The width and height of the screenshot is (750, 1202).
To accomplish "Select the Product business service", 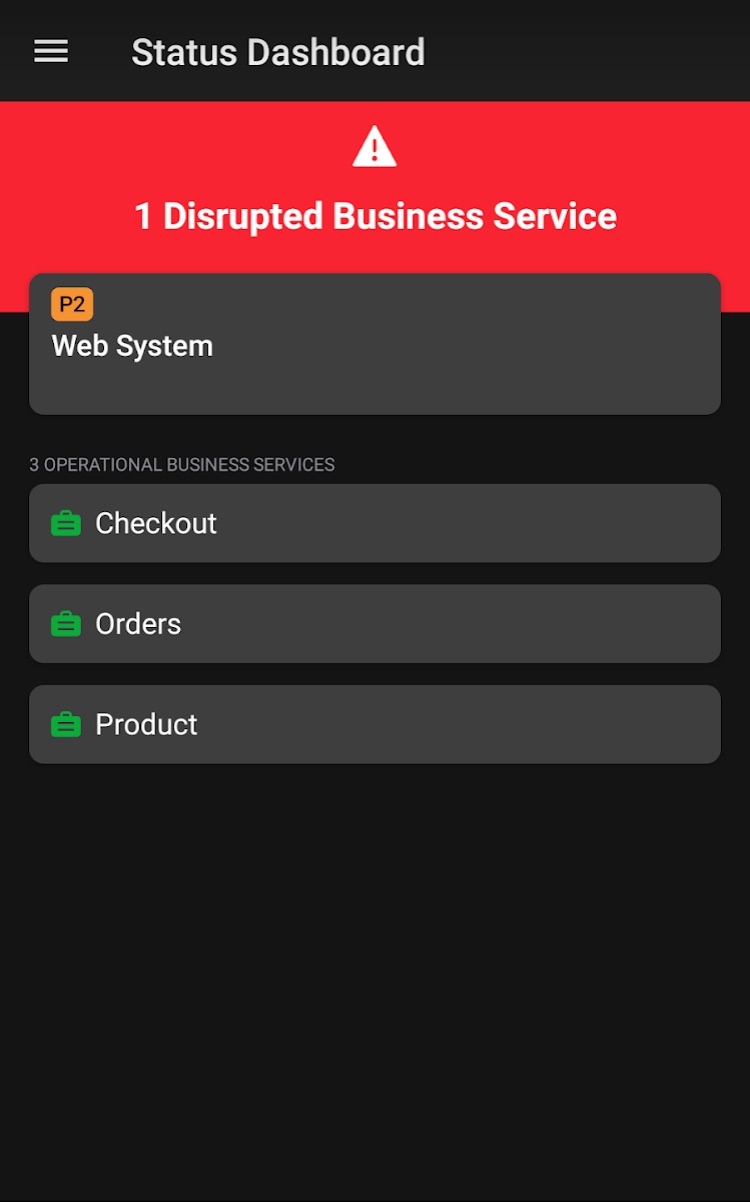I will pyautogui.click(x=374, y=724).
